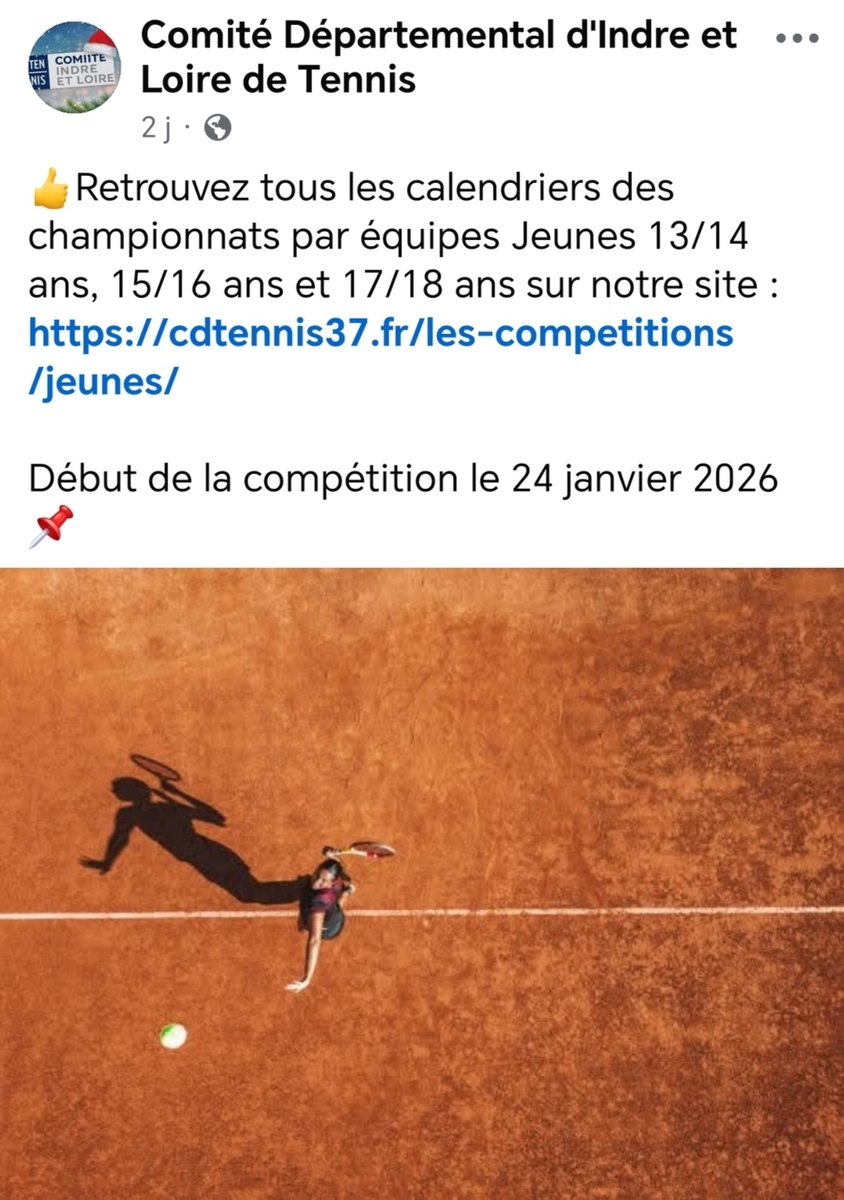Open the post's three-dot options menu
The height and width of the screenshot is (1200, 844).
tap(797, 38)
